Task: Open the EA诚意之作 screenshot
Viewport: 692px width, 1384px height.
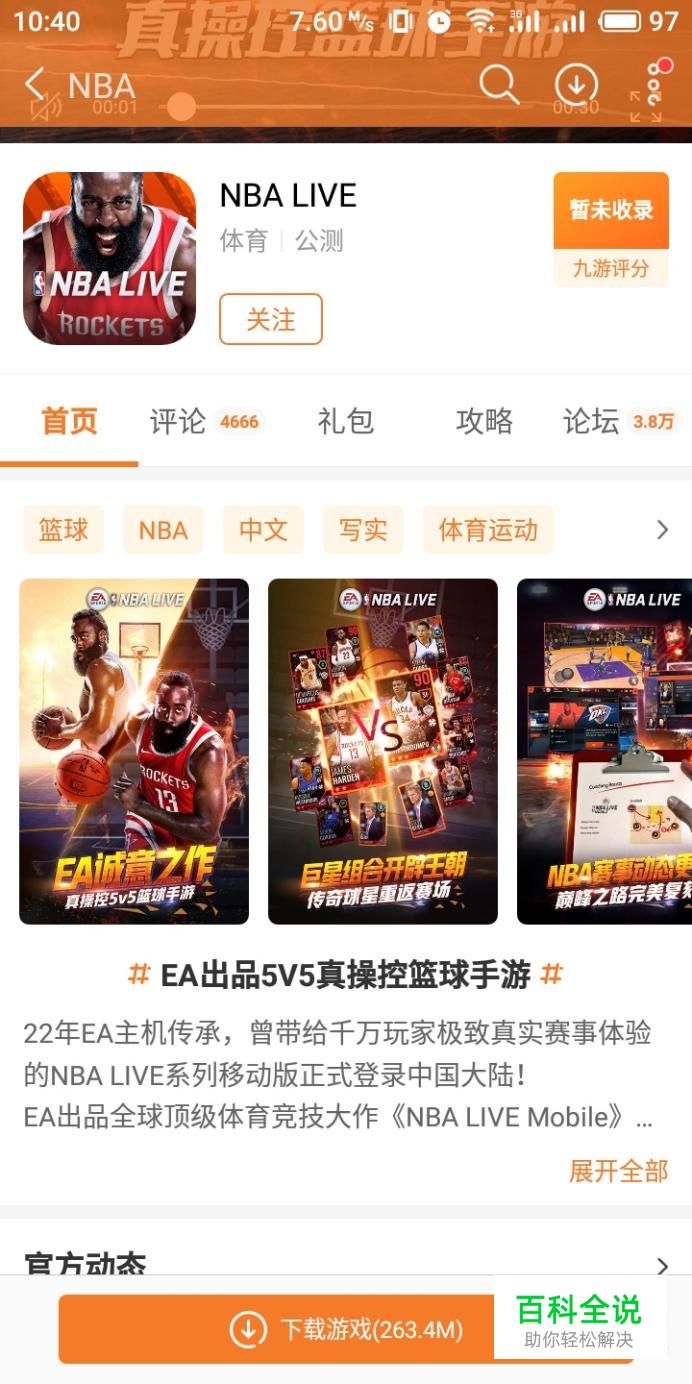Action: point(134,751)
